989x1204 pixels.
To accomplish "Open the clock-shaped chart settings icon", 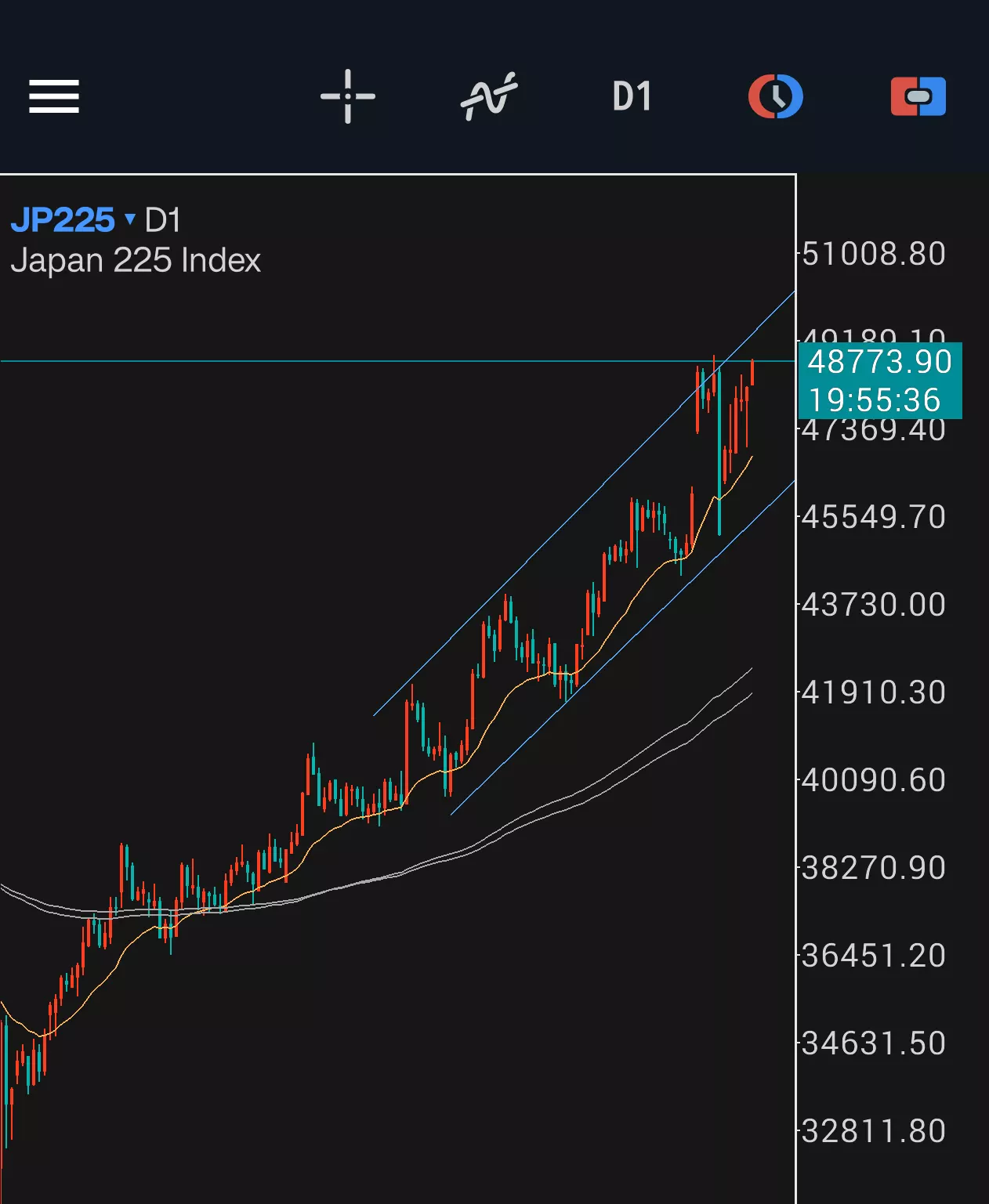I will pos(776,96).
